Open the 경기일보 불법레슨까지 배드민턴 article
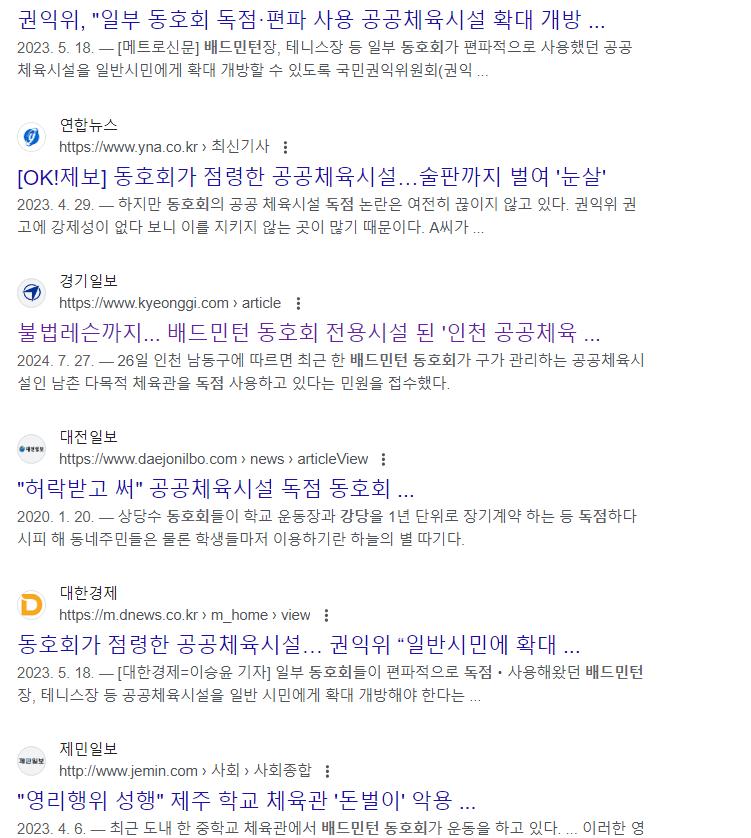 tap(309, 332)
